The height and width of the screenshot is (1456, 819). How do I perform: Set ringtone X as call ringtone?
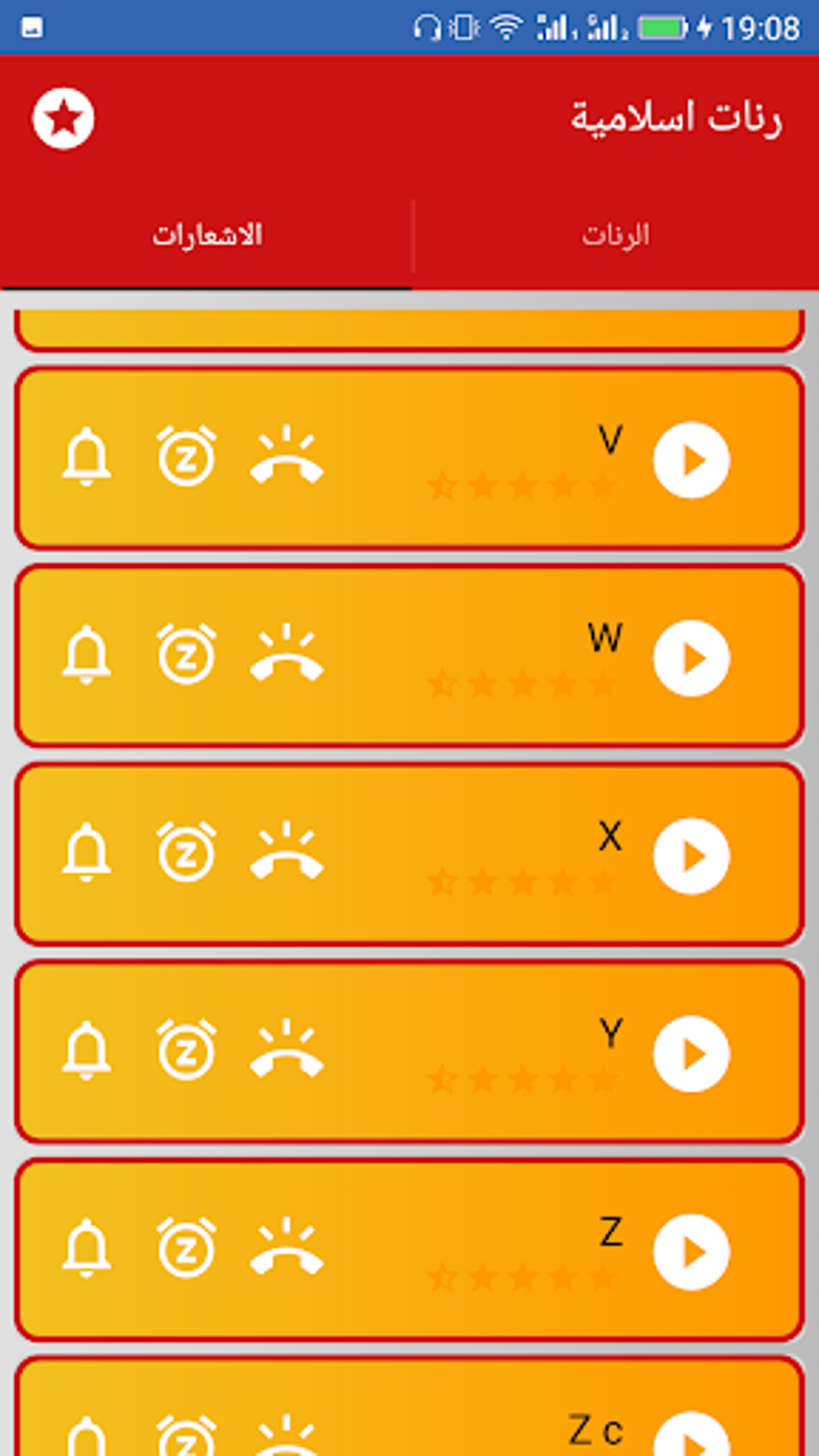pos(287,853)
